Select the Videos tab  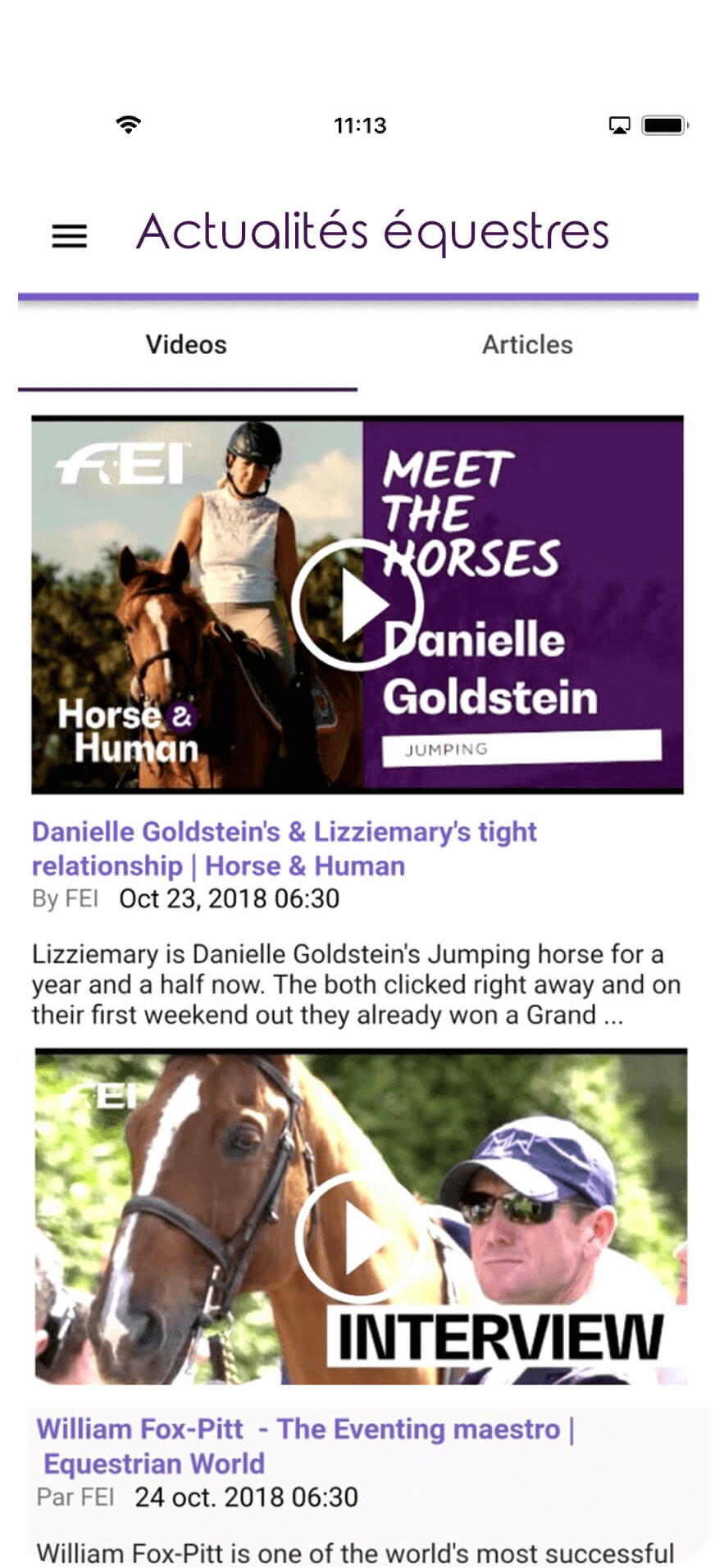(x=186, y=344)
